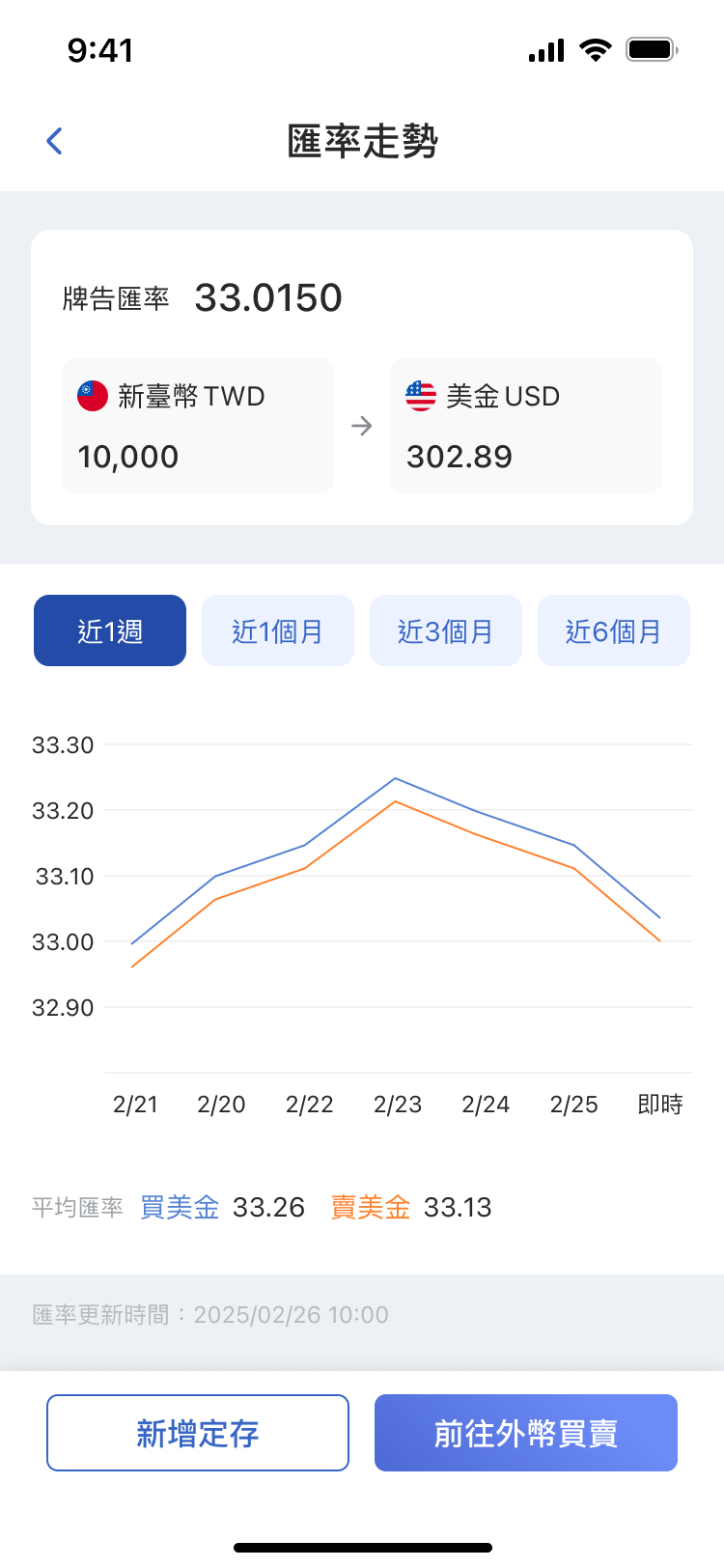Edit the 新臺幣 TWD amount field
Viewport: 724px width, 1568px height.
tap(198, 456)
